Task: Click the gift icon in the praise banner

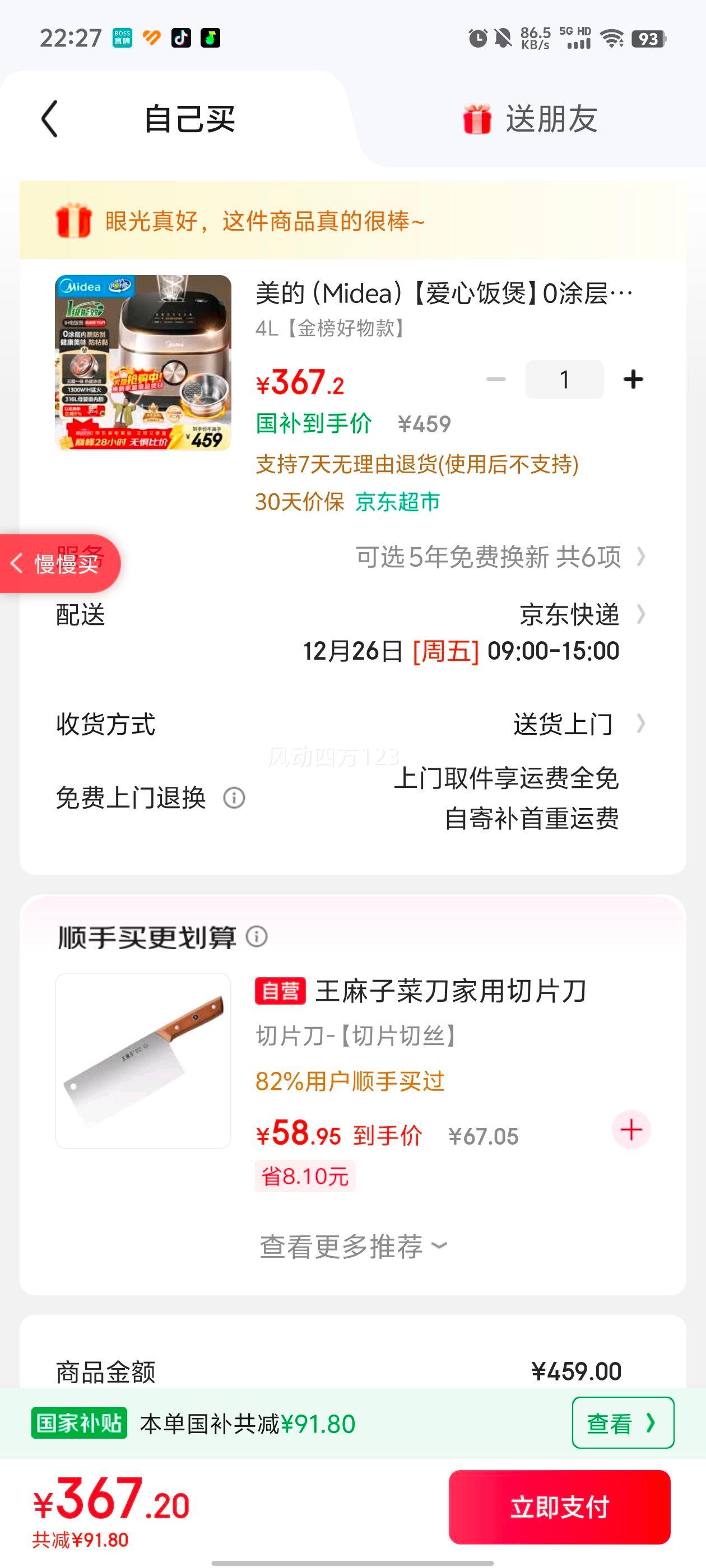Action: (x=75, y=222)
